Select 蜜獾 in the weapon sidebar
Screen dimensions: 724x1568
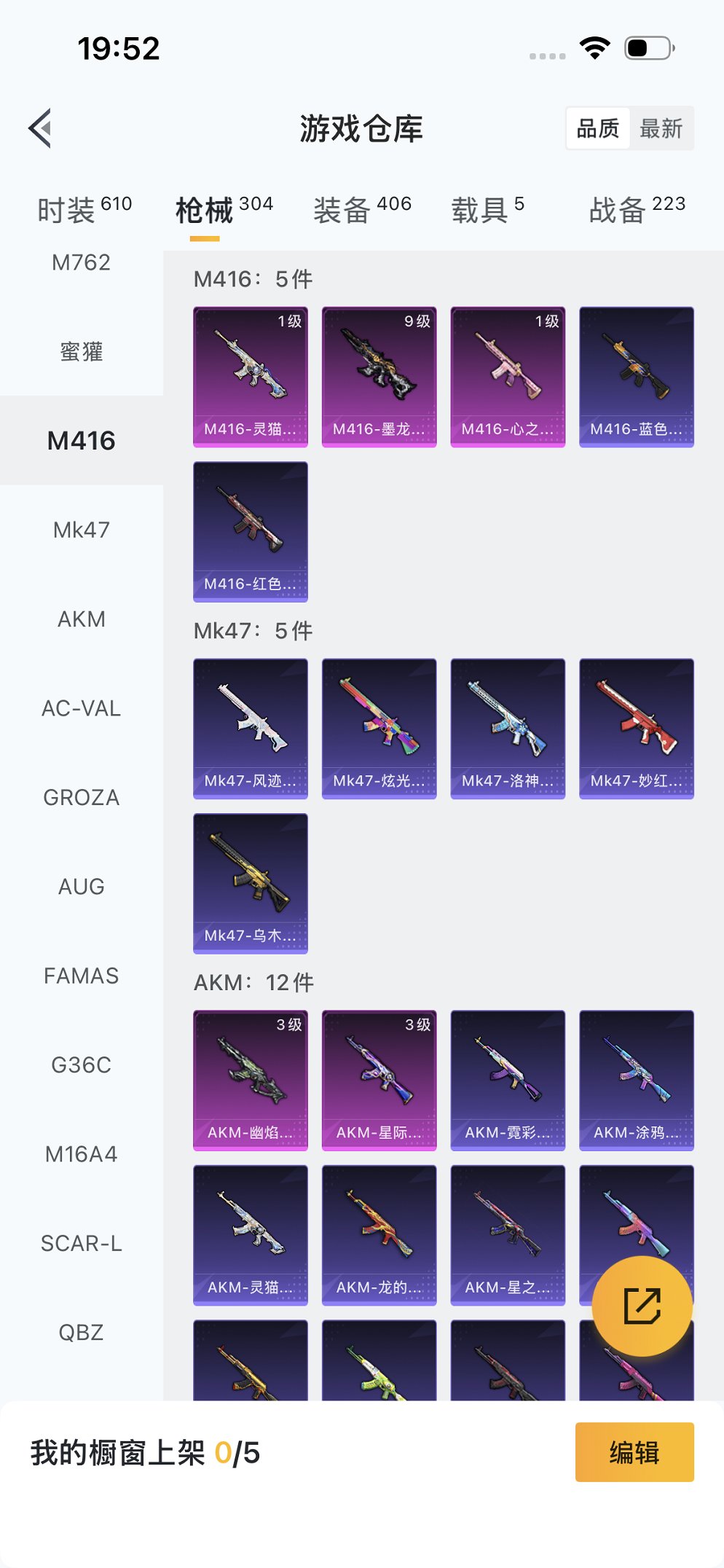(x=81, y=351)
